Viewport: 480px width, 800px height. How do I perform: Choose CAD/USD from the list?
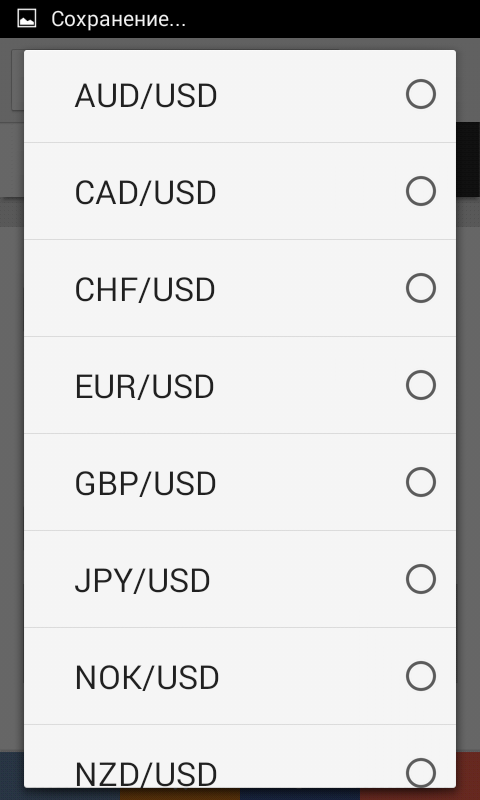(x=240, y=191)
